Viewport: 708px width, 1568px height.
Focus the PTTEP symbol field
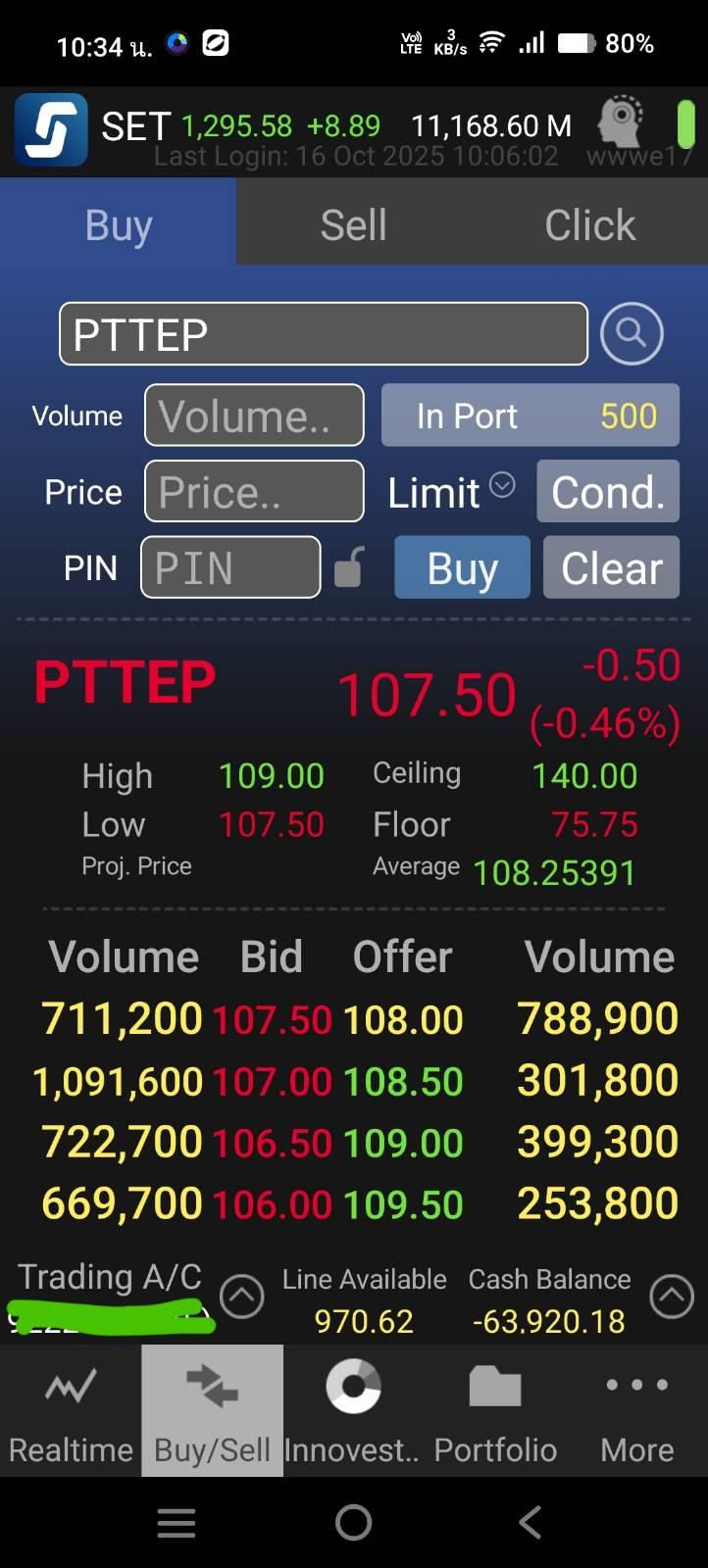(324, 334)
